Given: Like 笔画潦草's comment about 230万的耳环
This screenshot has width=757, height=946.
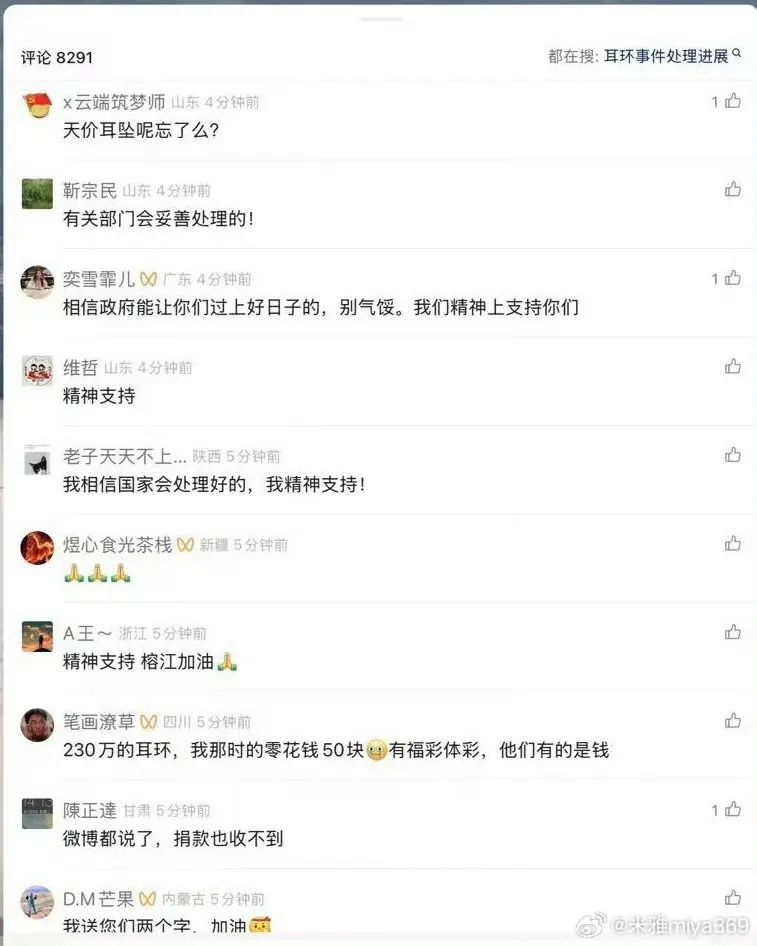Looking at the screenshot, I should [x=733, y=720].
